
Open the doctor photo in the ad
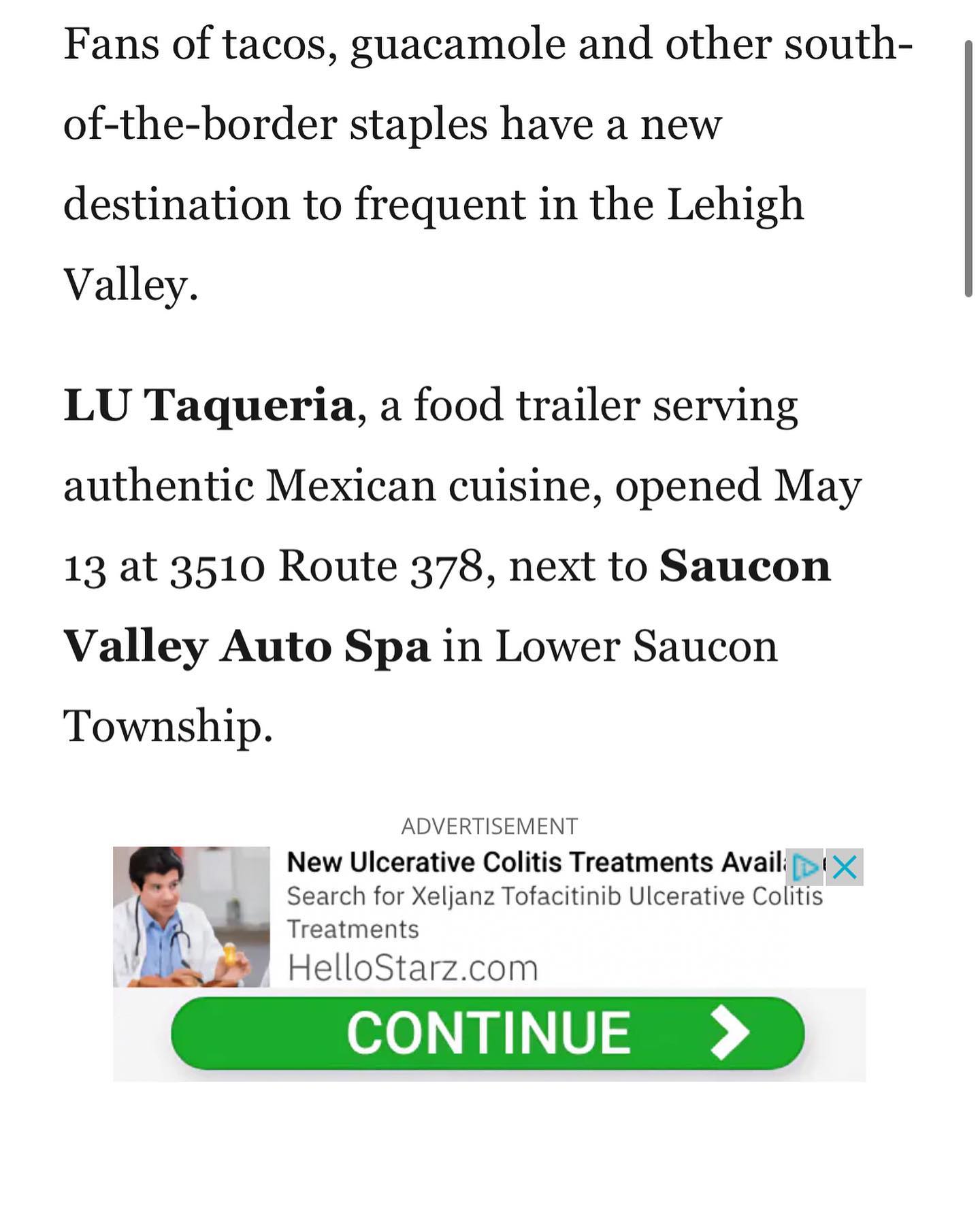tap(191, 916)
